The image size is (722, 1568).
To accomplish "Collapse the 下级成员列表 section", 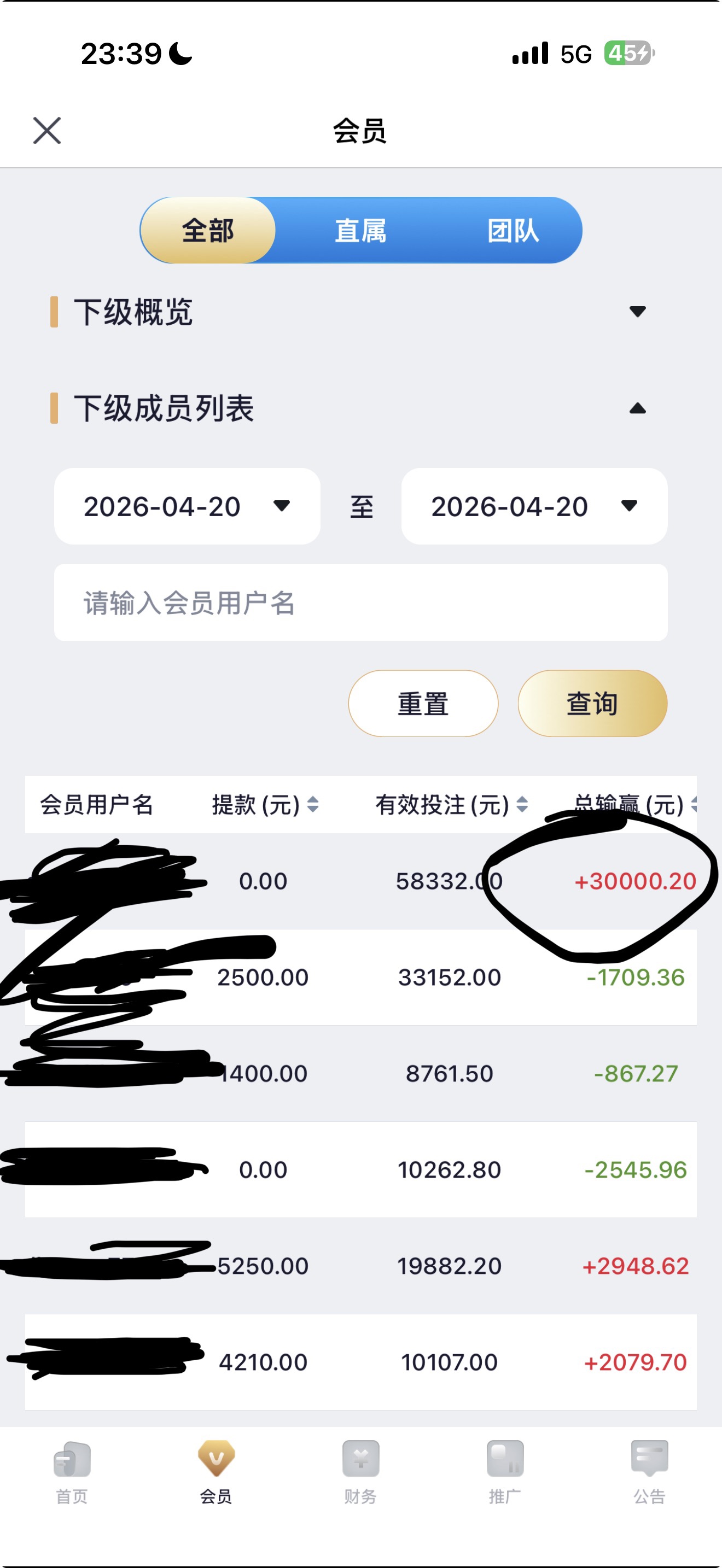I will tap(637, 408).
